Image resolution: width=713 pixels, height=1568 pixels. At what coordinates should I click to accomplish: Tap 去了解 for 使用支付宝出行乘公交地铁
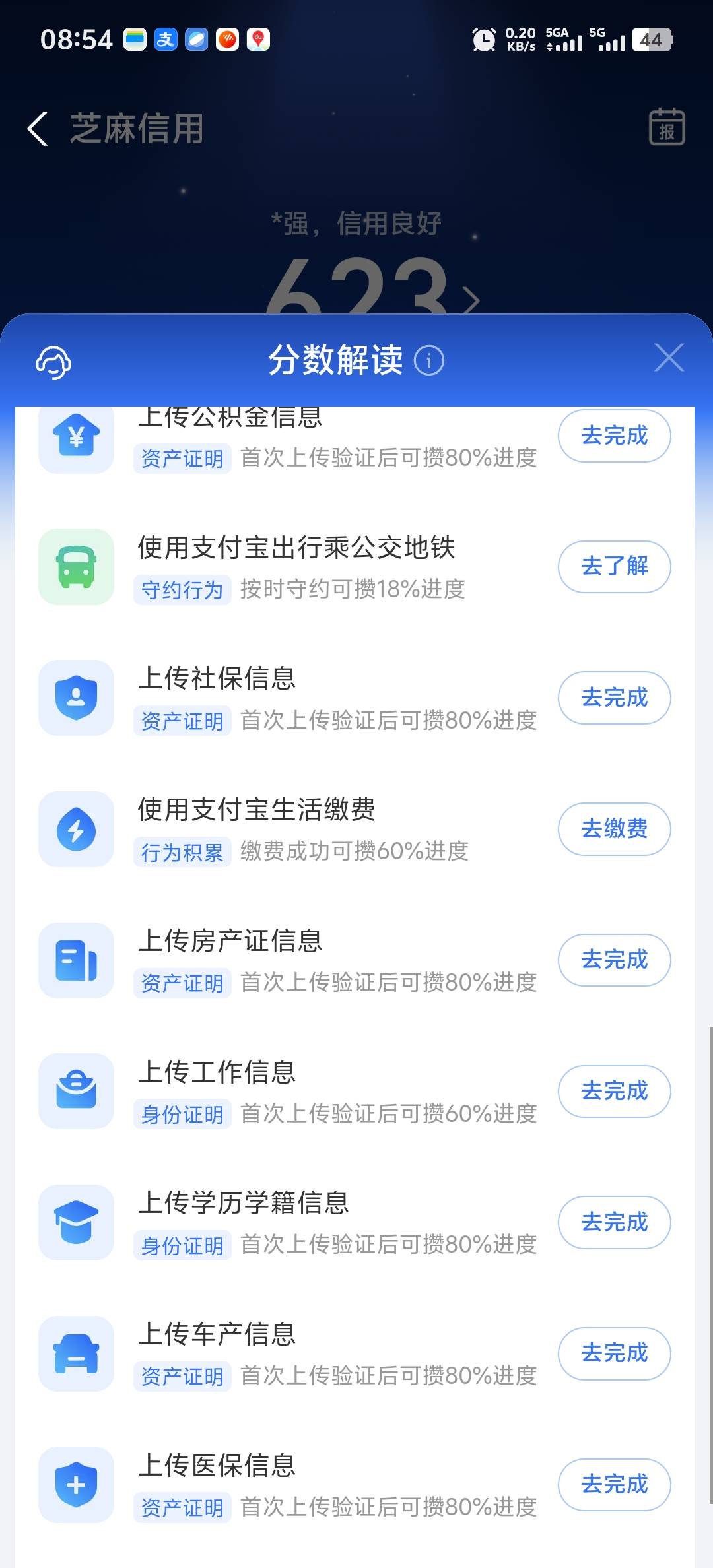615,566
